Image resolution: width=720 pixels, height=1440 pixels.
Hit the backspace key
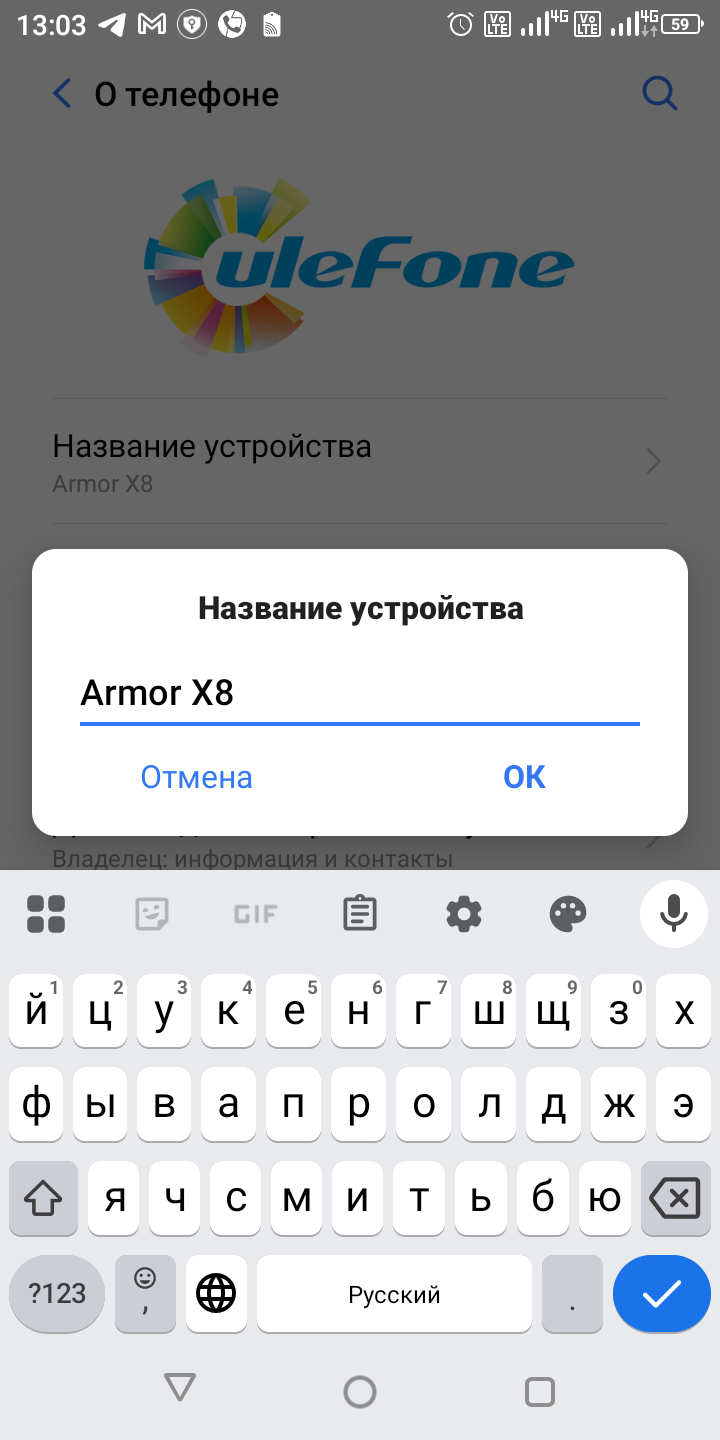point(674,1197)
